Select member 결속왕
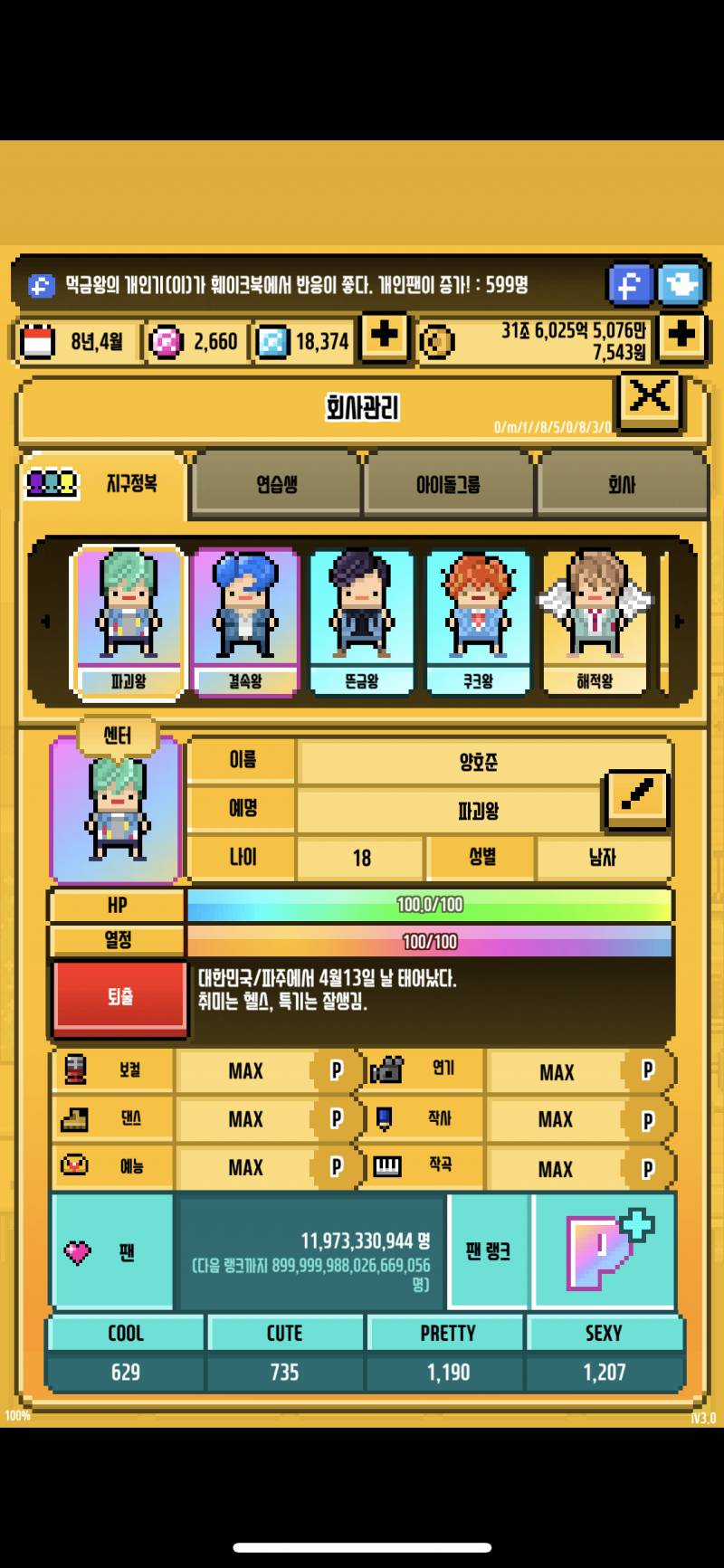 [244, 622]
